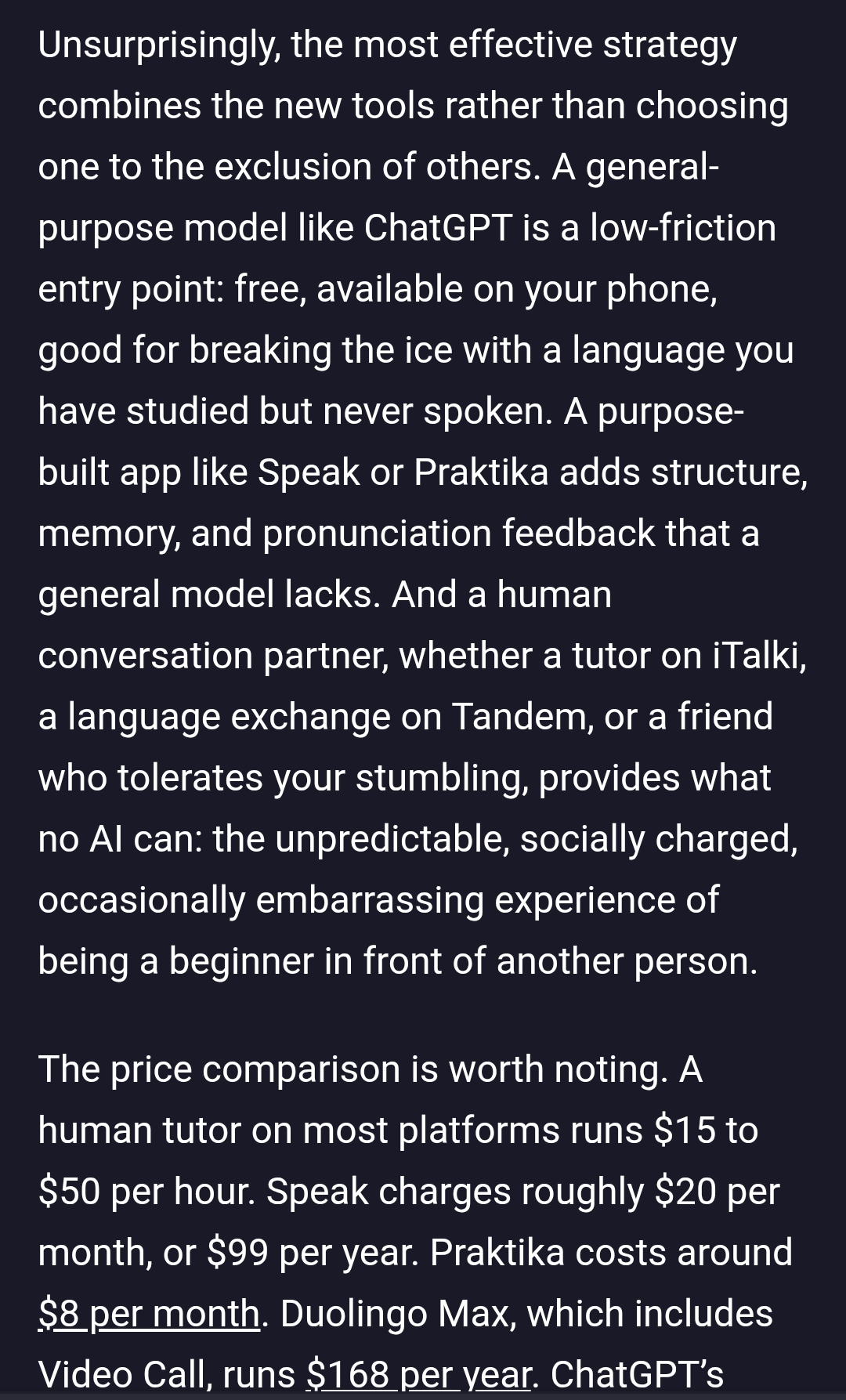Open the '$8 per month' link
This screenshot has width=846, height=1400.
click(149, 1314)
